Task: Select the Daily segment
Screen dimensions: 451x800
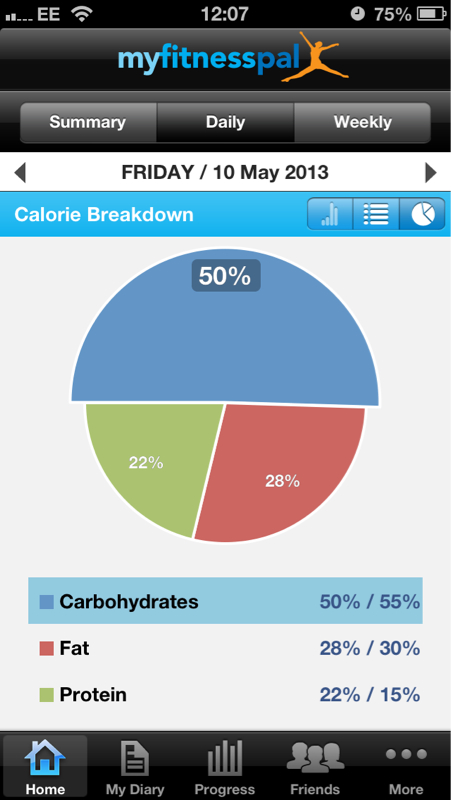Action: [225, 122]
